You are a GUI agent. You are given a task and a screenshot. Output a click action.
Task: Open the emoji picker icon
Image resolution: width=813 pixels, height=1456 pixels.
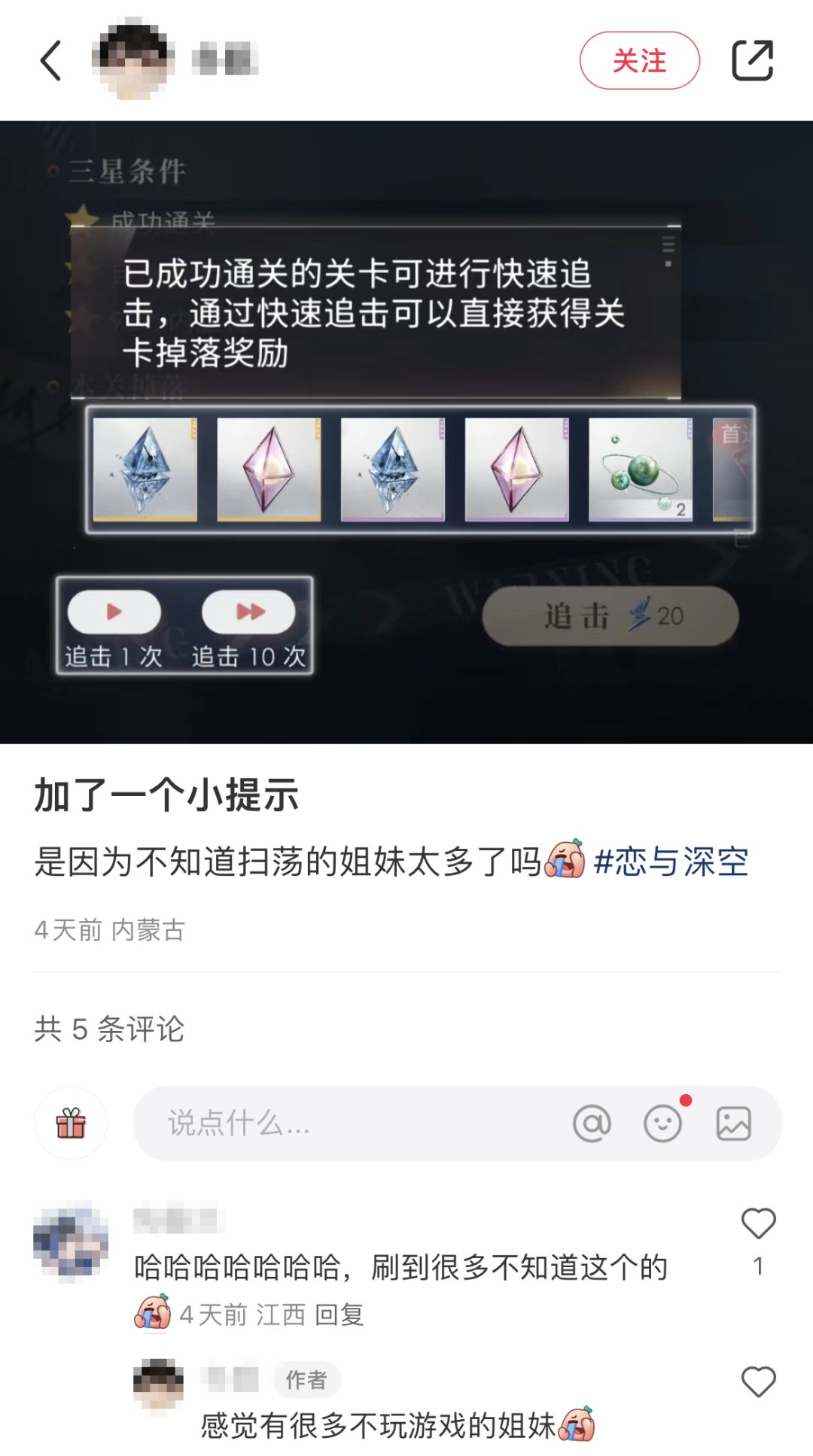662,1123
